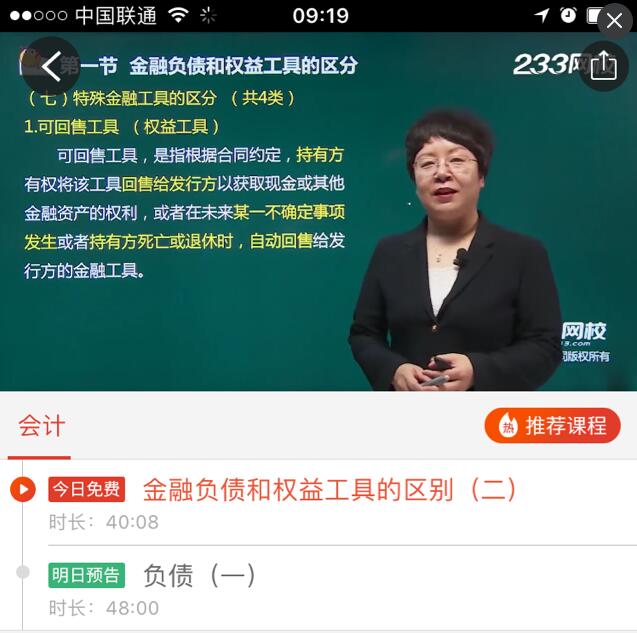
Task: Open tomorrow's preview lesson 负债（一）
Action: [200, 576]
